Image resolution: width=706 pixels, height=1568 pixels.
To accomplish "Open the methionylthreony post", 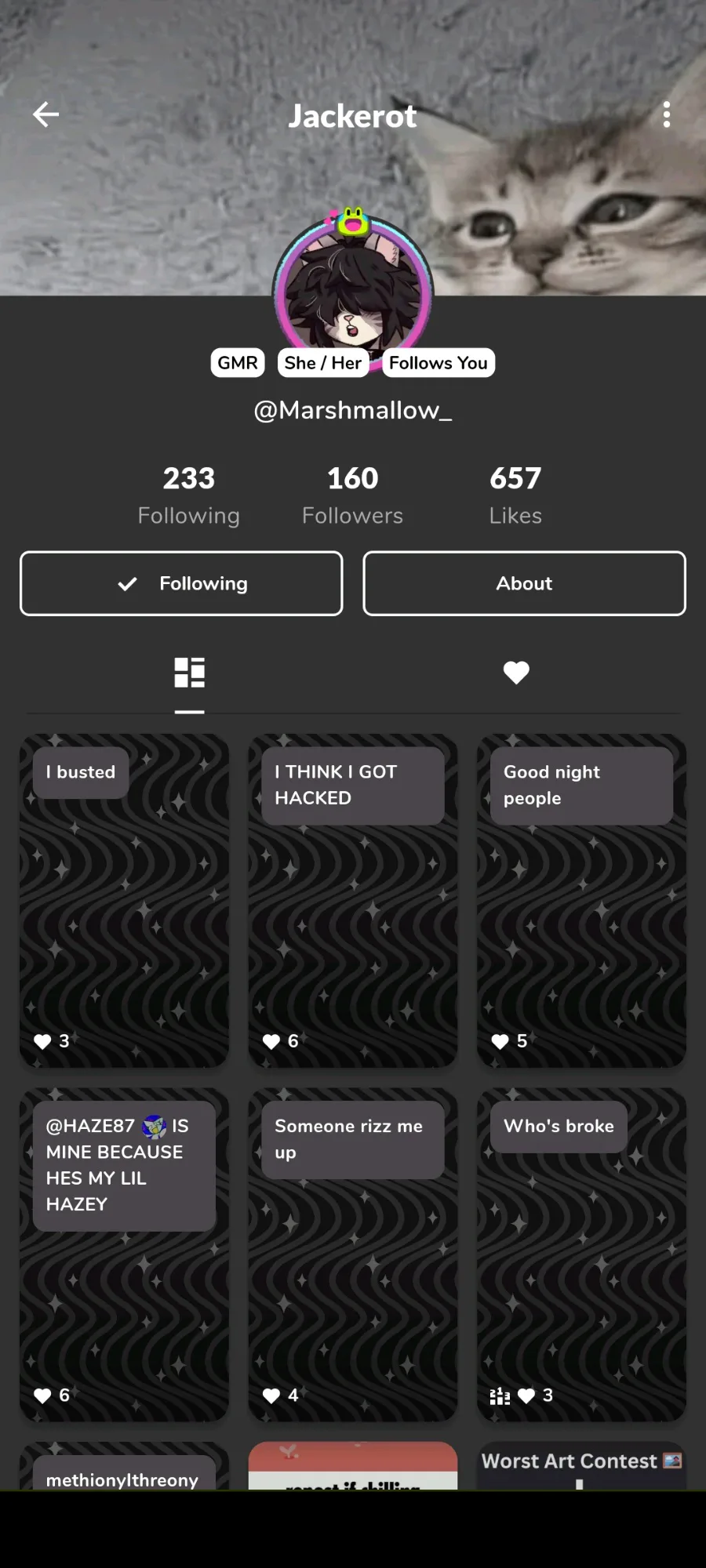I will pos(124,1465).
